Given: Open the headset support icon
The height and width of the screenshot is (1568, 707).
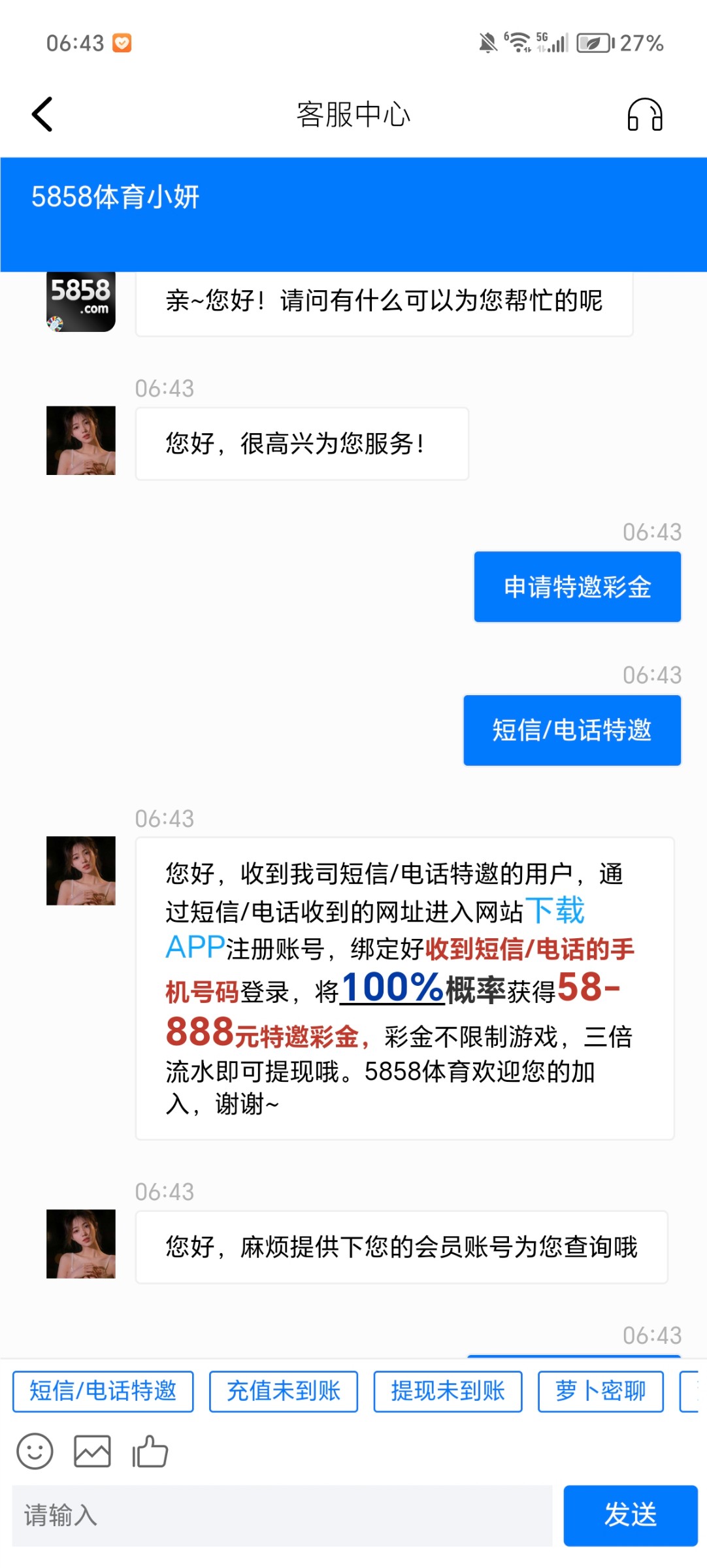Looking at the screenshot, I should pyautogui.click(x=644, y=115).
